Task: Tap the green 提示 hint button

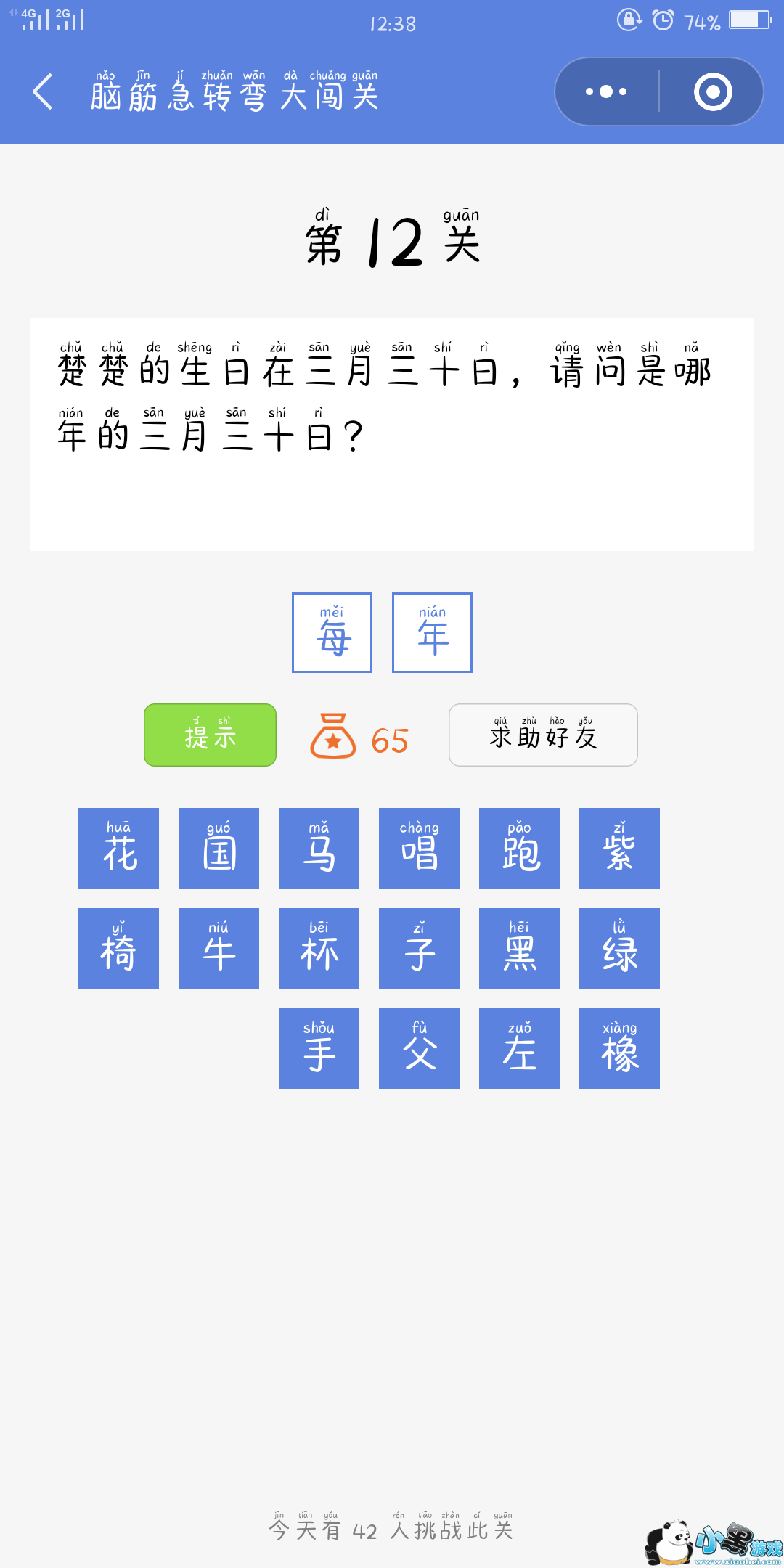Action: 210,735
